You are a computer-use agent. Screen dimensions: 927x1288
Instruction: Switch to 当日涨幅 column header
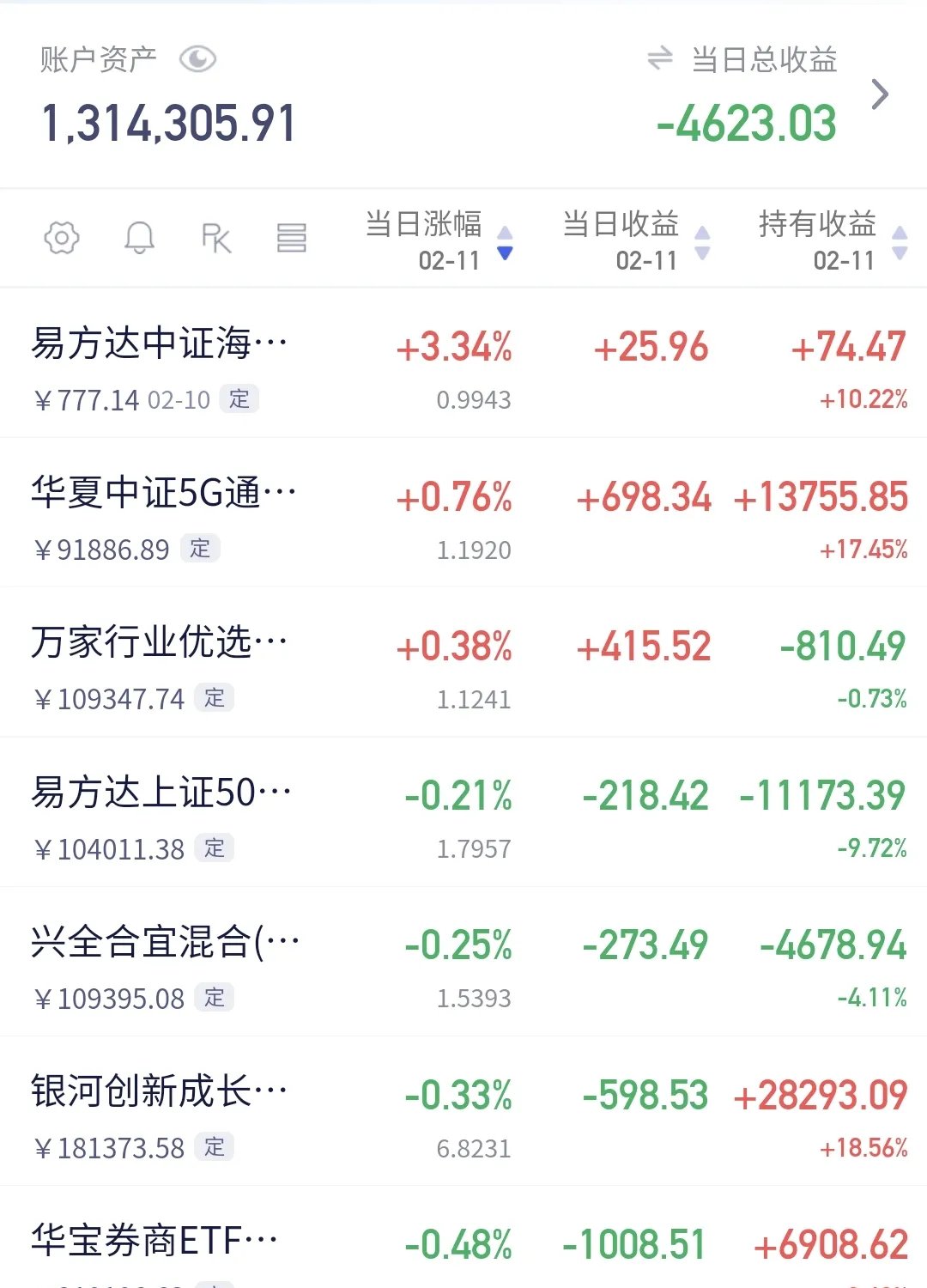421,226
